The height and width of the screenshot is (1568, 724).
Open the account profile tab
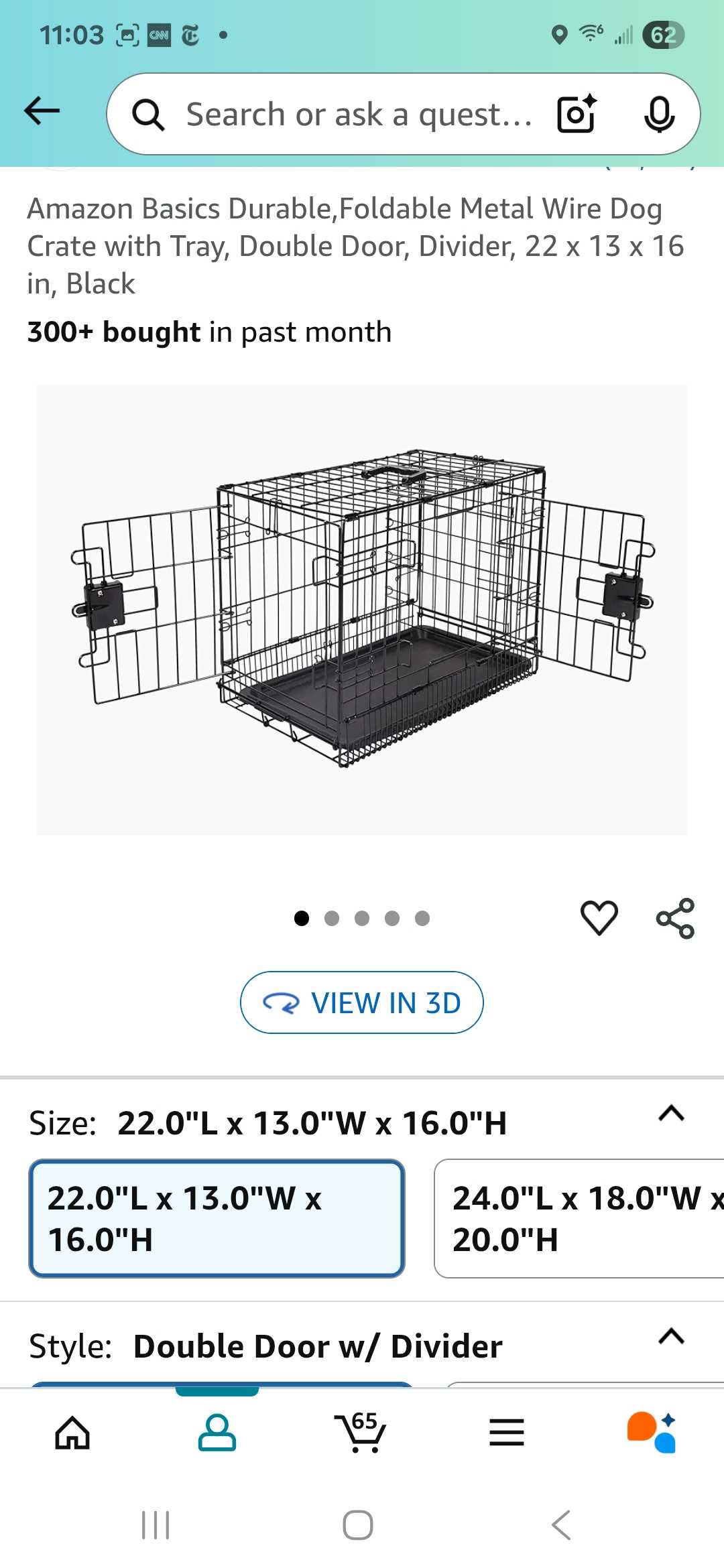pyautogui.click(x=217, y=1433)
